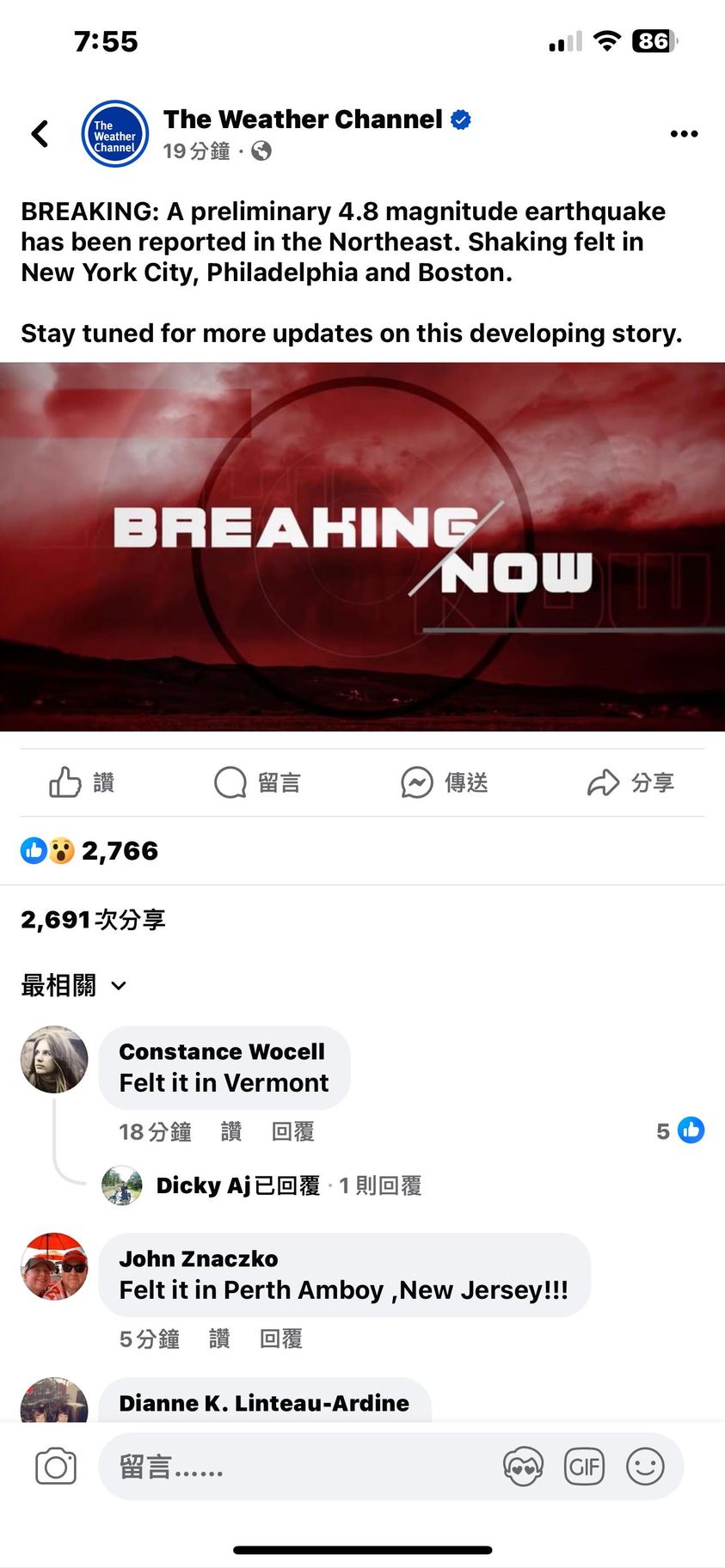Screen dimensions: 725x1568
Task: Like John Znaczko's comment
Action: pos(219,1338)
